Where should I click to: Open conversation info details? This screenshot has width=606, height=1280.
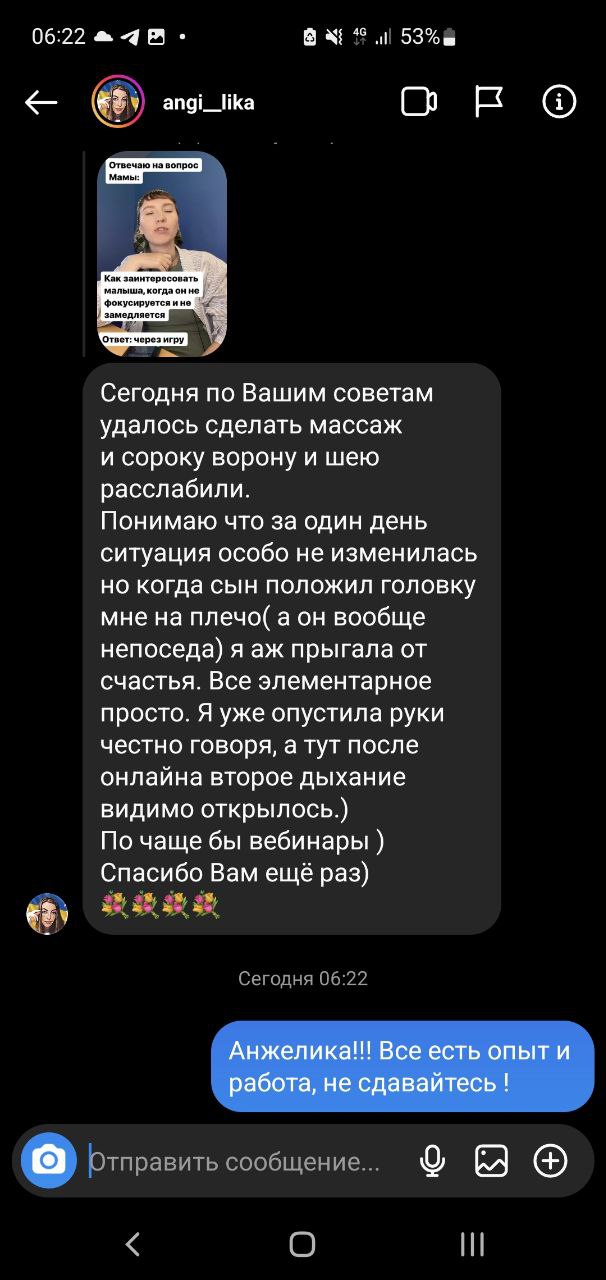(559, 102)
